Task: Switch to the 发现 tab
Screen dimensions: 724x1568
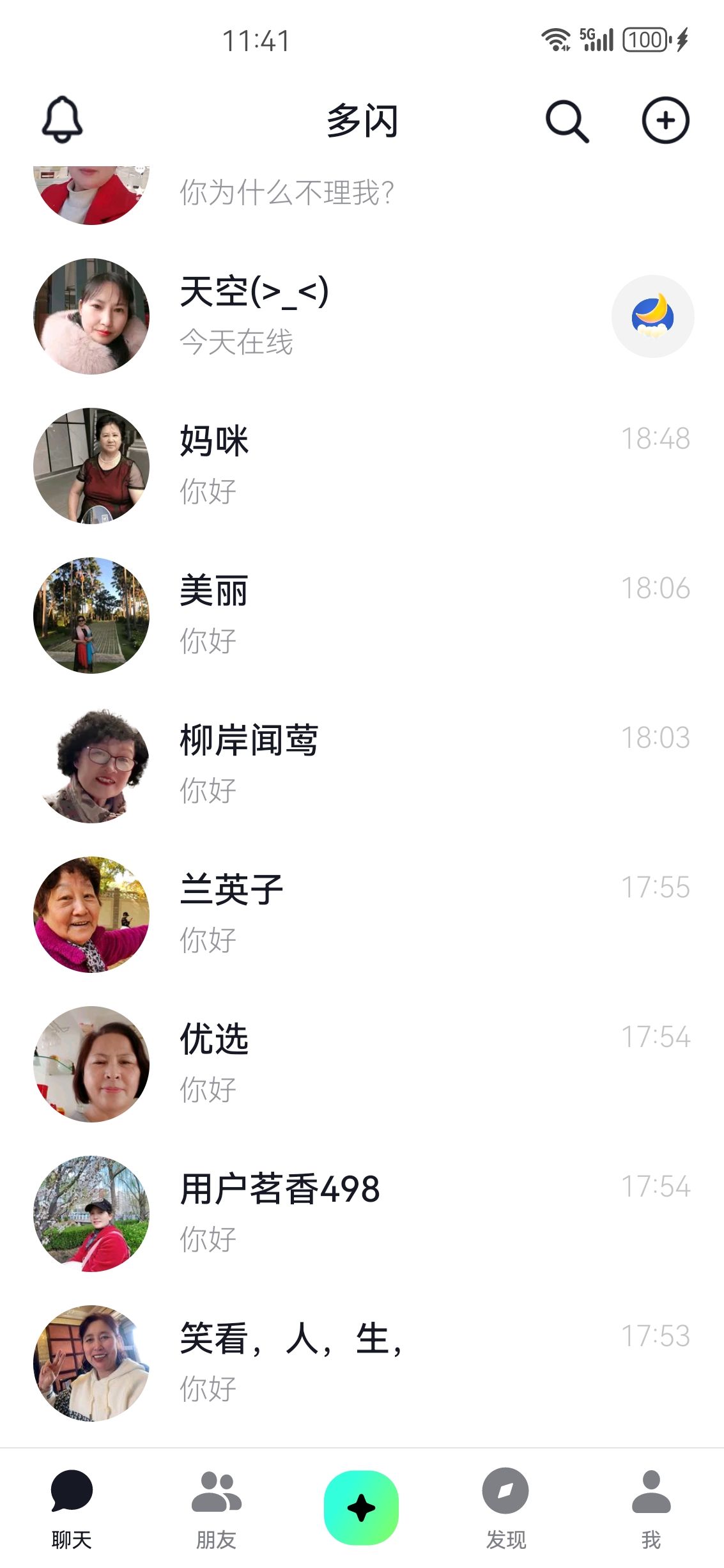Action: click(505, 1509)
